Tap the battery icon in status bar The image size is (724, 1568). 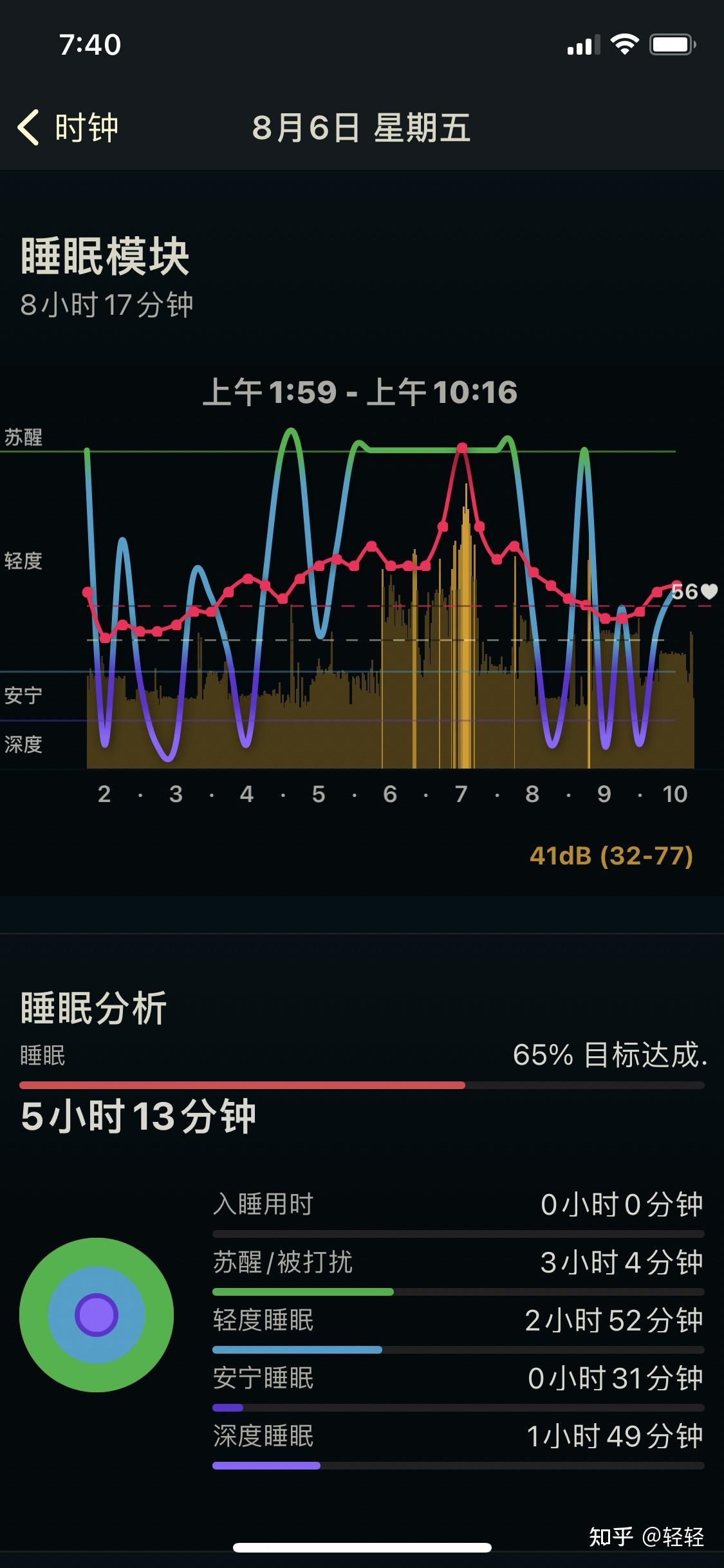pos(670,44)
